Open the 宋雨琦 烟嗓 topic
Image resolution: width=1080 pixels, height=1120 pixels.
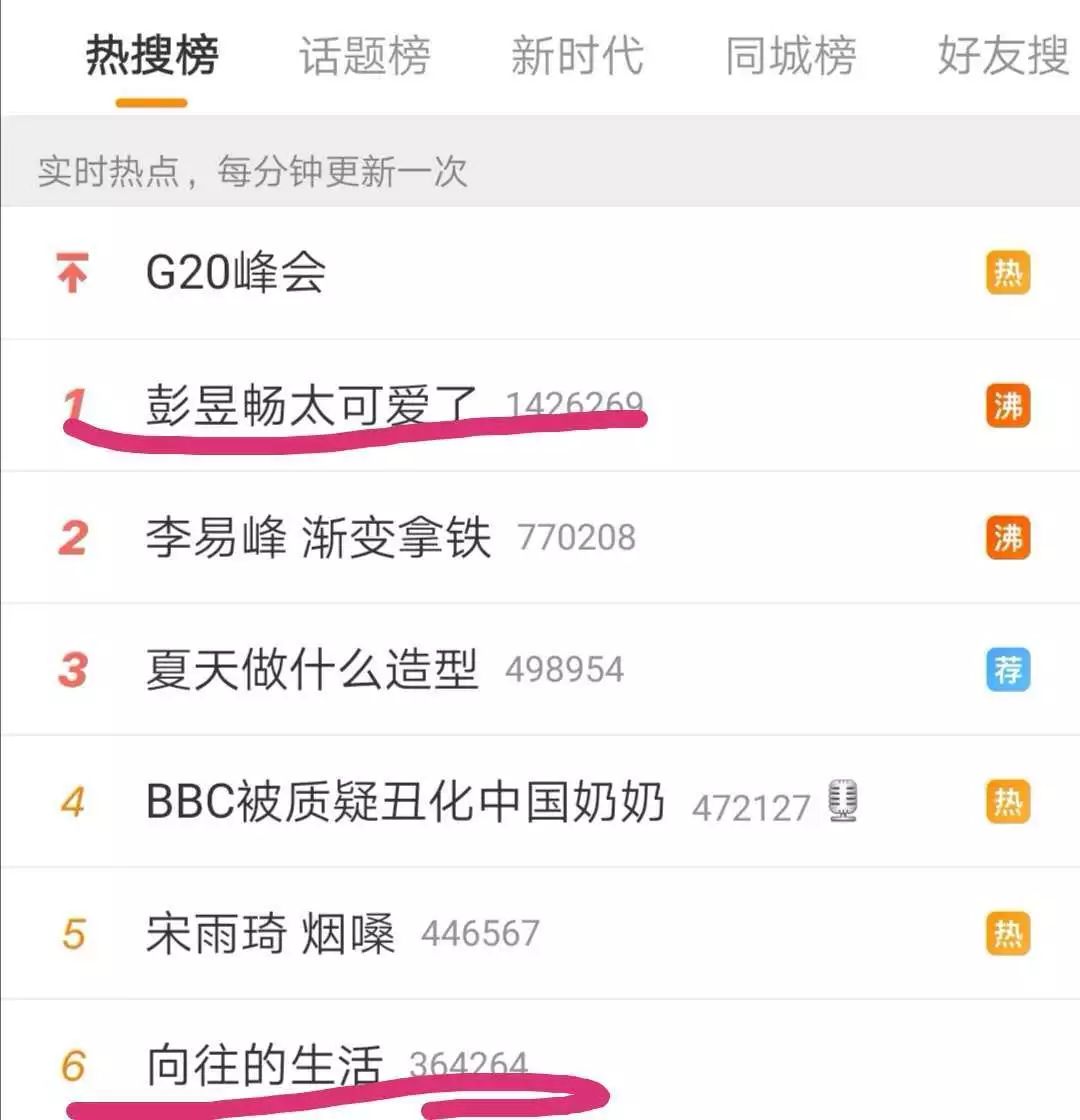coord(270,934)
